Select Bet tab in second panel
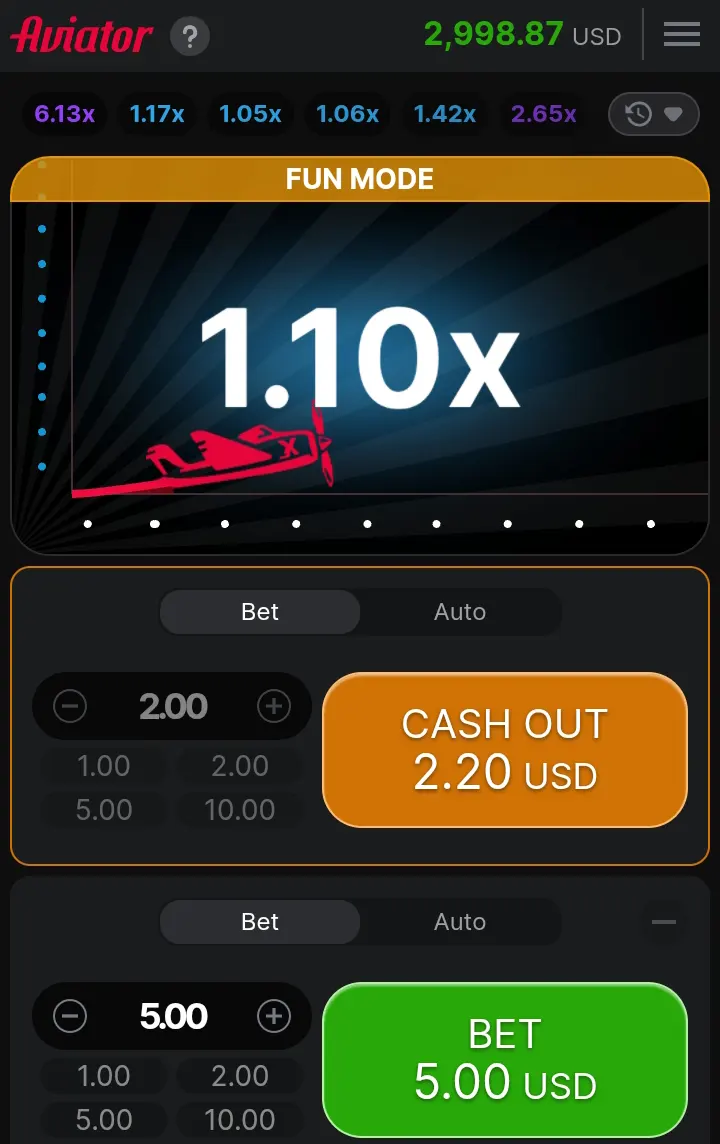 260,922
